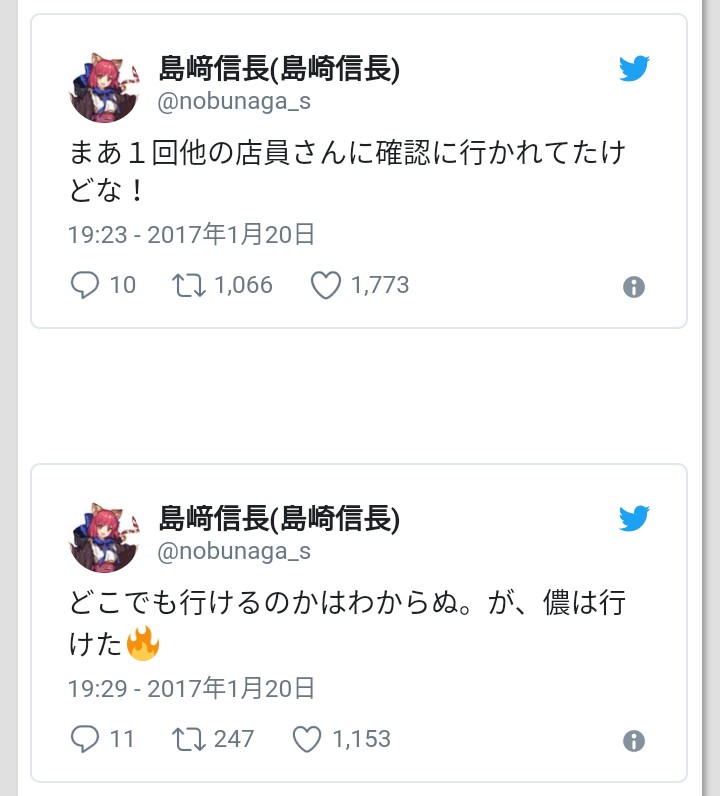The height and width of the screenshot is (796, 720).
Task: Reply to the 19:23 tweet
Action: [85, 285]
